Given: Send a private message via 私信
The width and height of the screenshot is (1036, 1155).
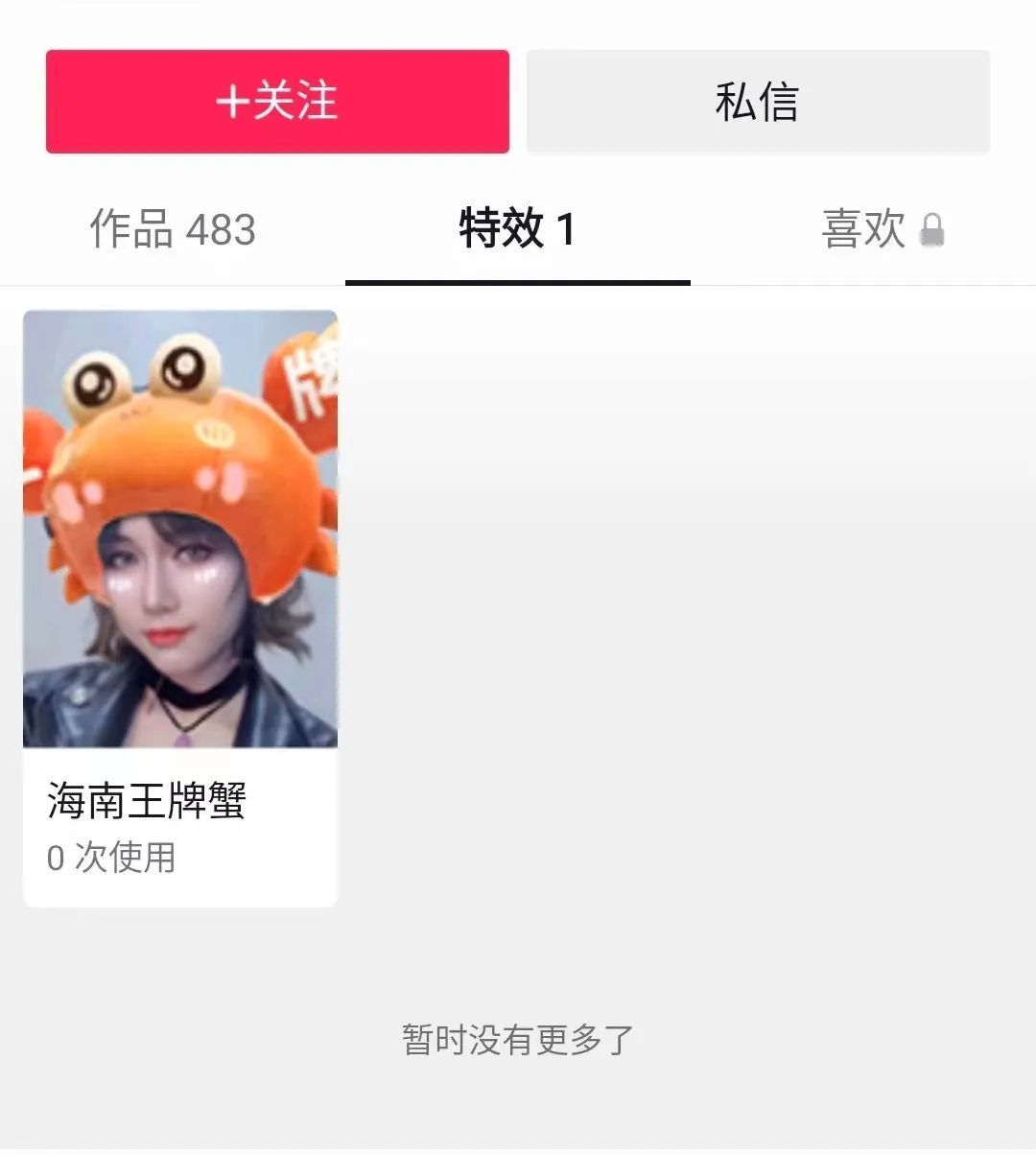Looking at the screenshot, I should click(x=758, y=102).
